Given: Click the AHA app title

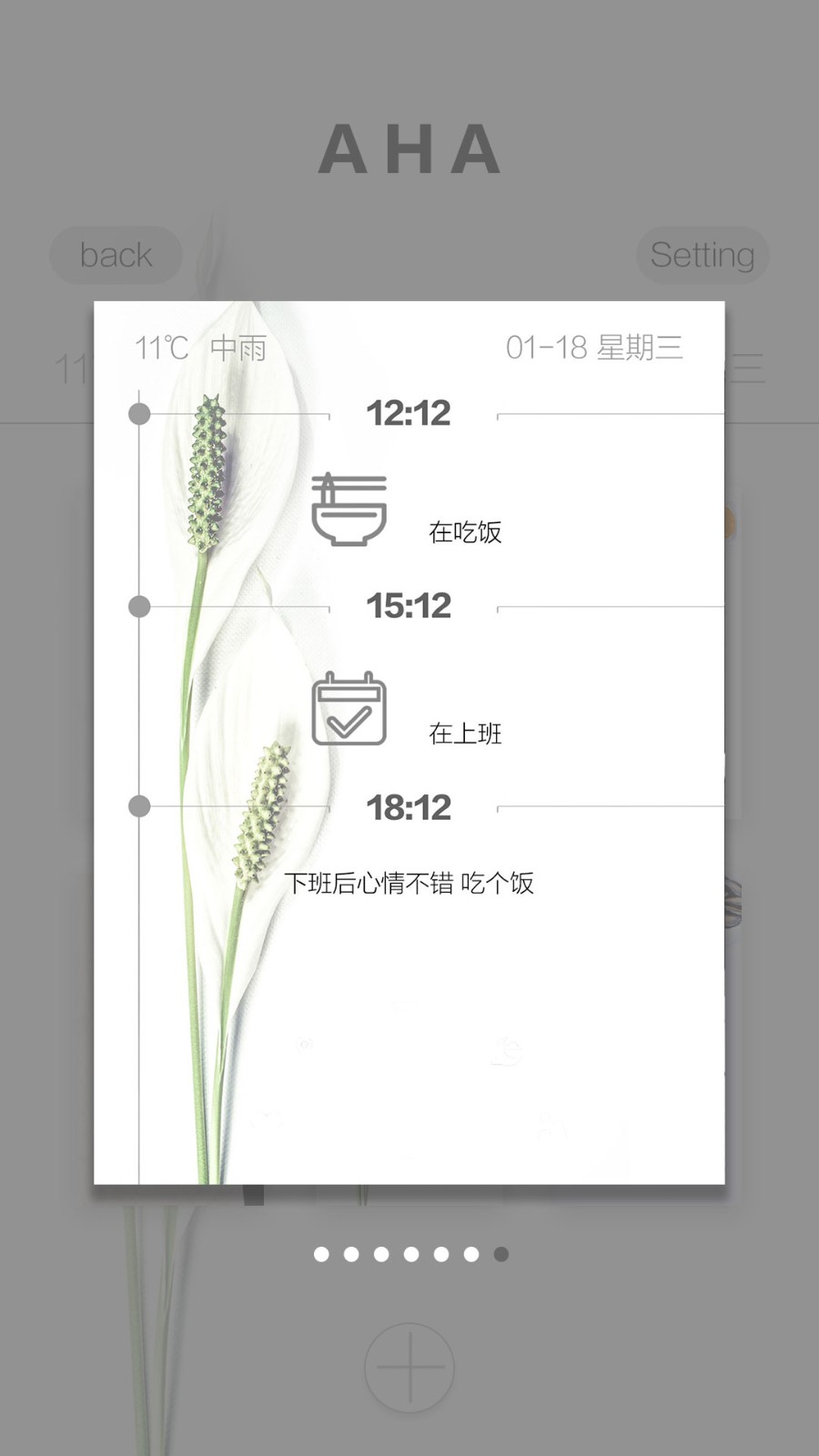Looking at the screenshot, I should [409, 150].
